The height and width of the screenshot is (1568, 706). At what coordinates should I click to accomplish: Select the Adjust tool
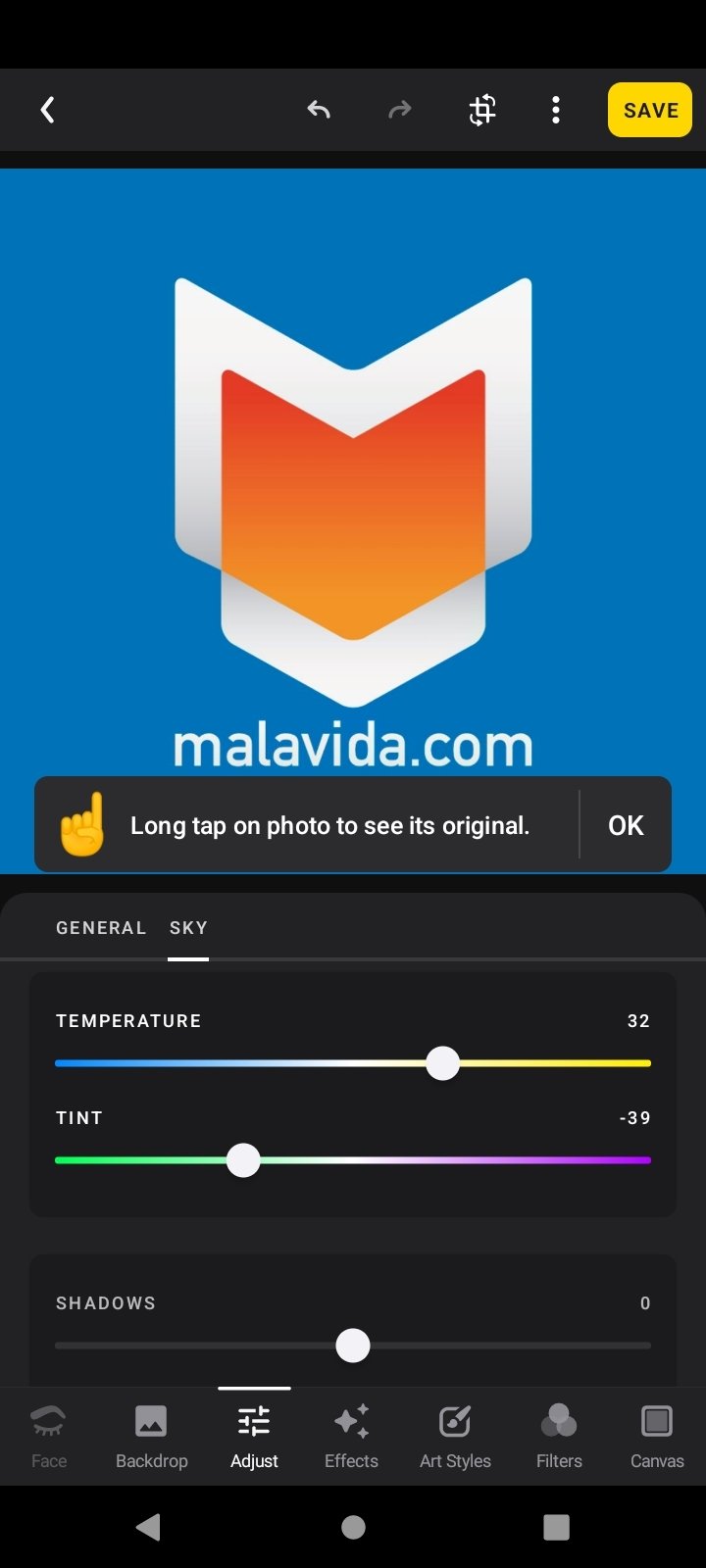pyautogui.click(x=254, y=1437)
